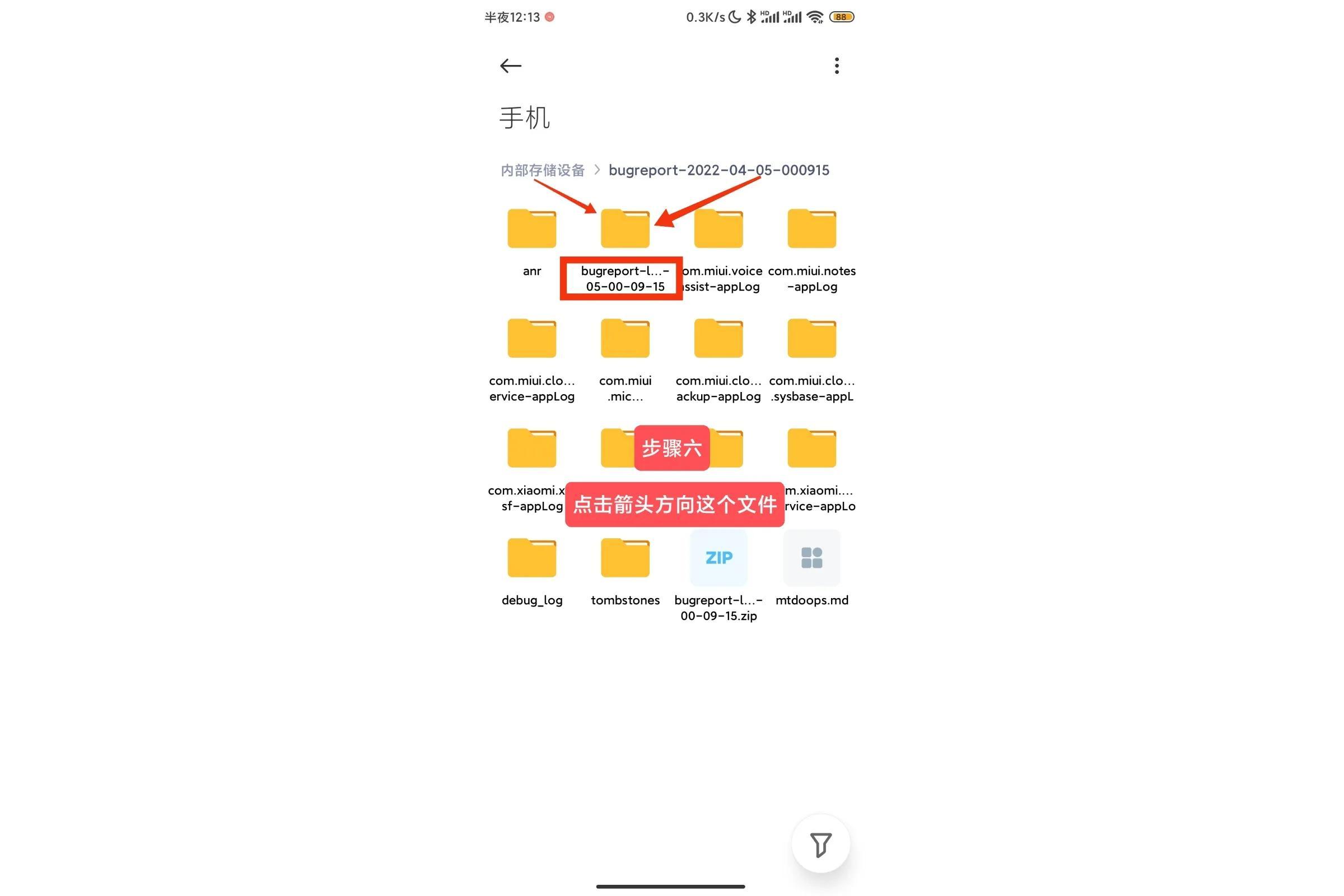
Task: Open the bugreport zip file
Action: pyautogui.click(x=718, y=559)
